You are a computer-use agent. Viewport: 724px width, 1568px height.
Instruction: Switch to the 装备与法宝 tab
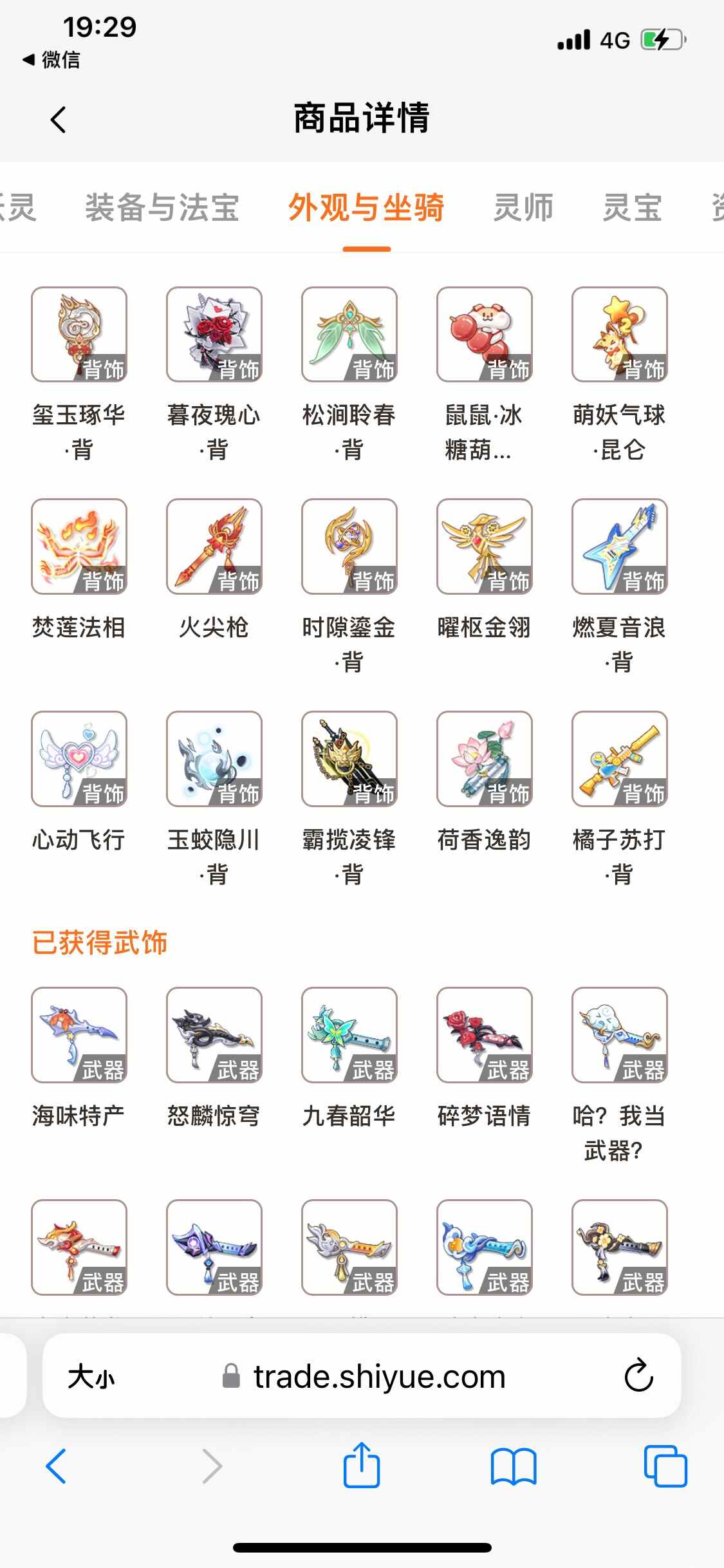coord(162,208)
